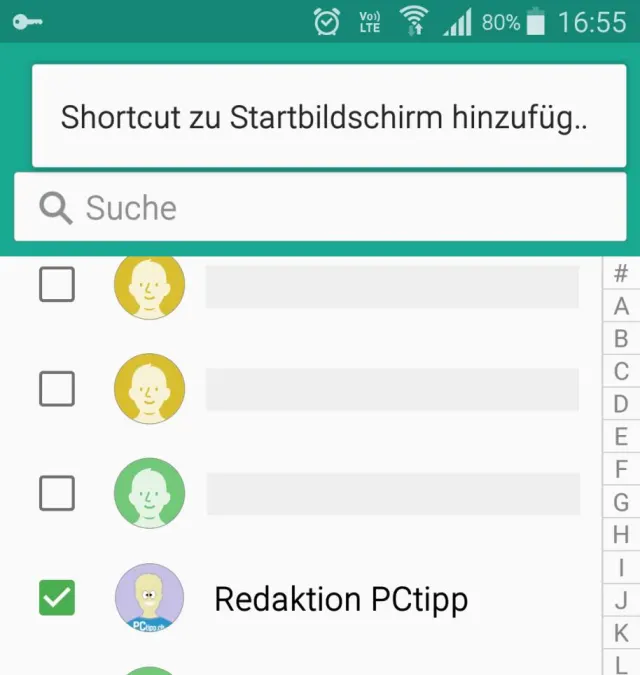The image size is (640, 675).
Task: Jump to letter C in the index
Action: [621, 372]
